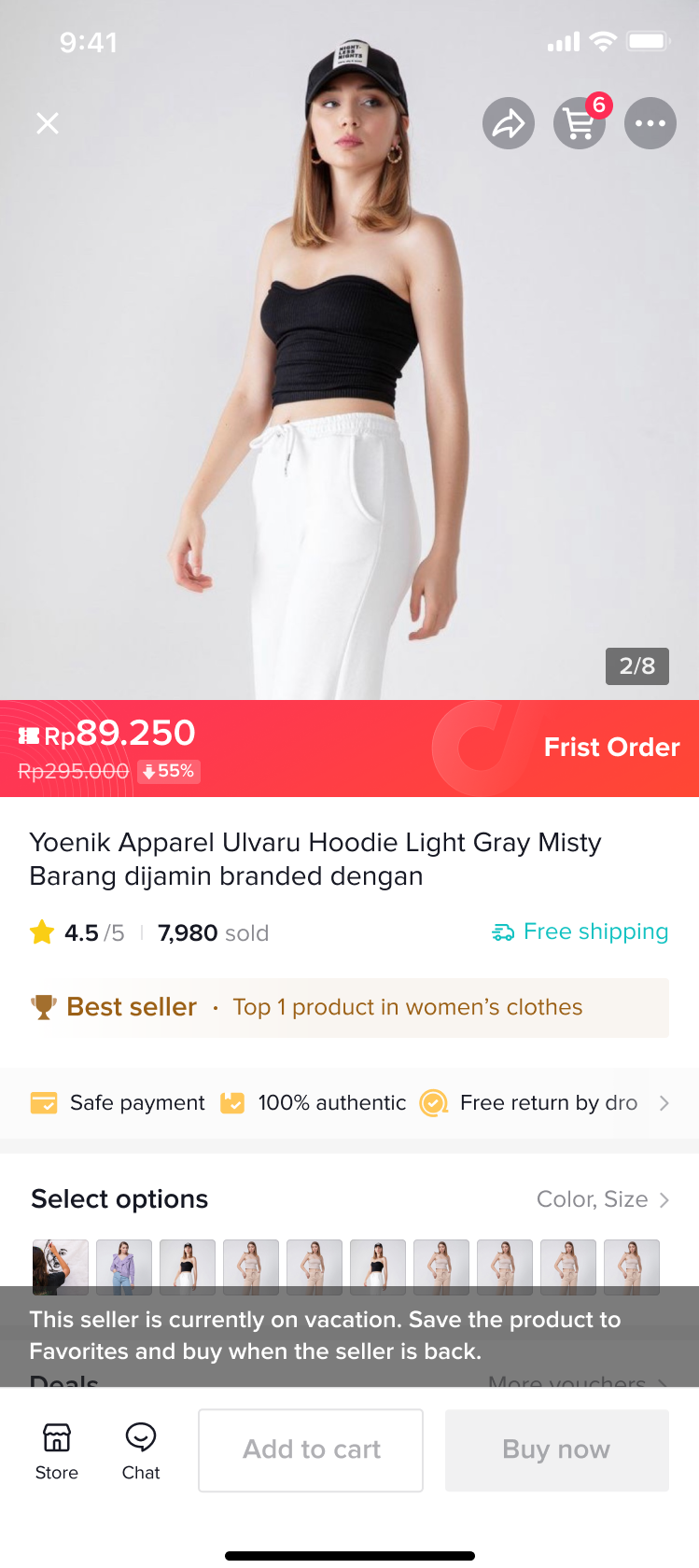Open the more options ellipsis menu
The image size is (699, 1568).
point(650,122)
